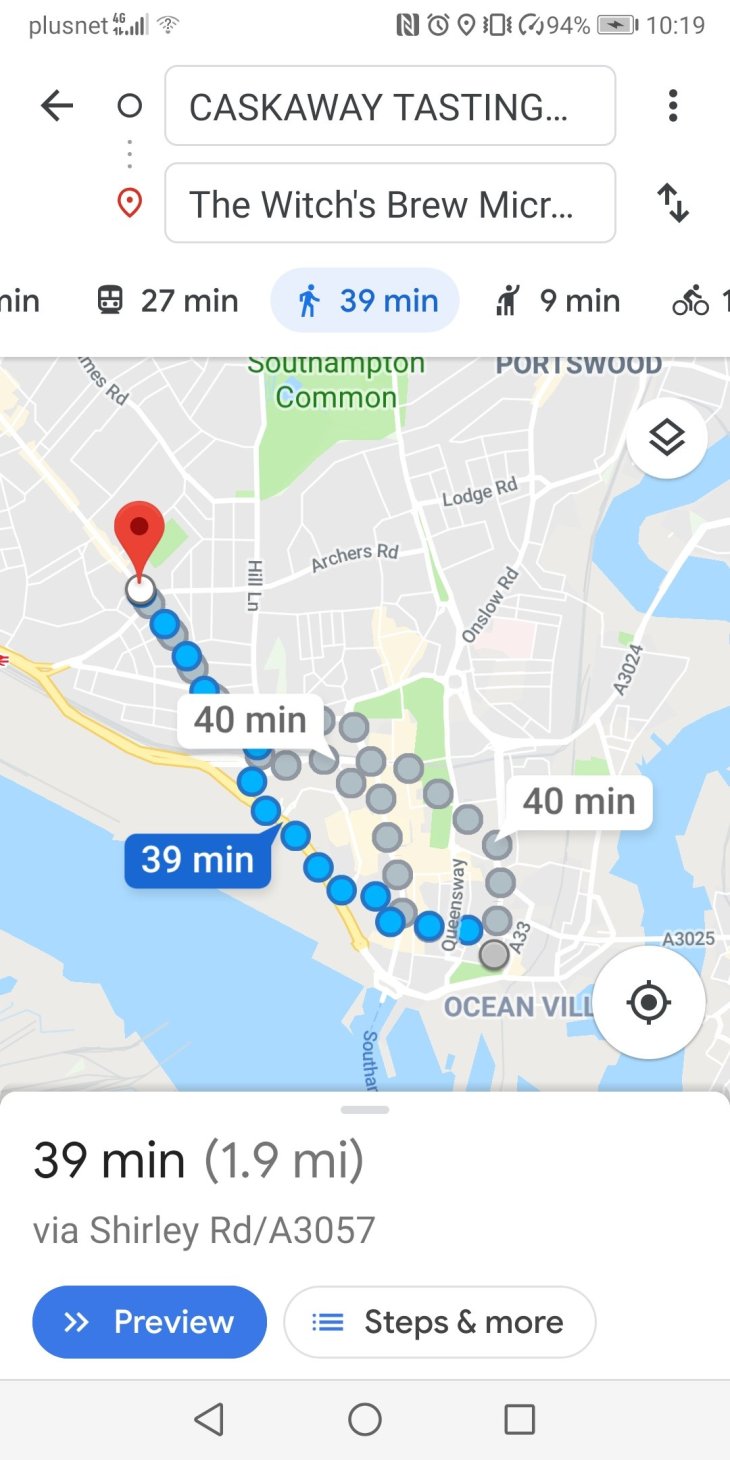Edit The Witch's Brew destination field
This screenshot has width=730, height=1460.
click(x=389, y=204)
